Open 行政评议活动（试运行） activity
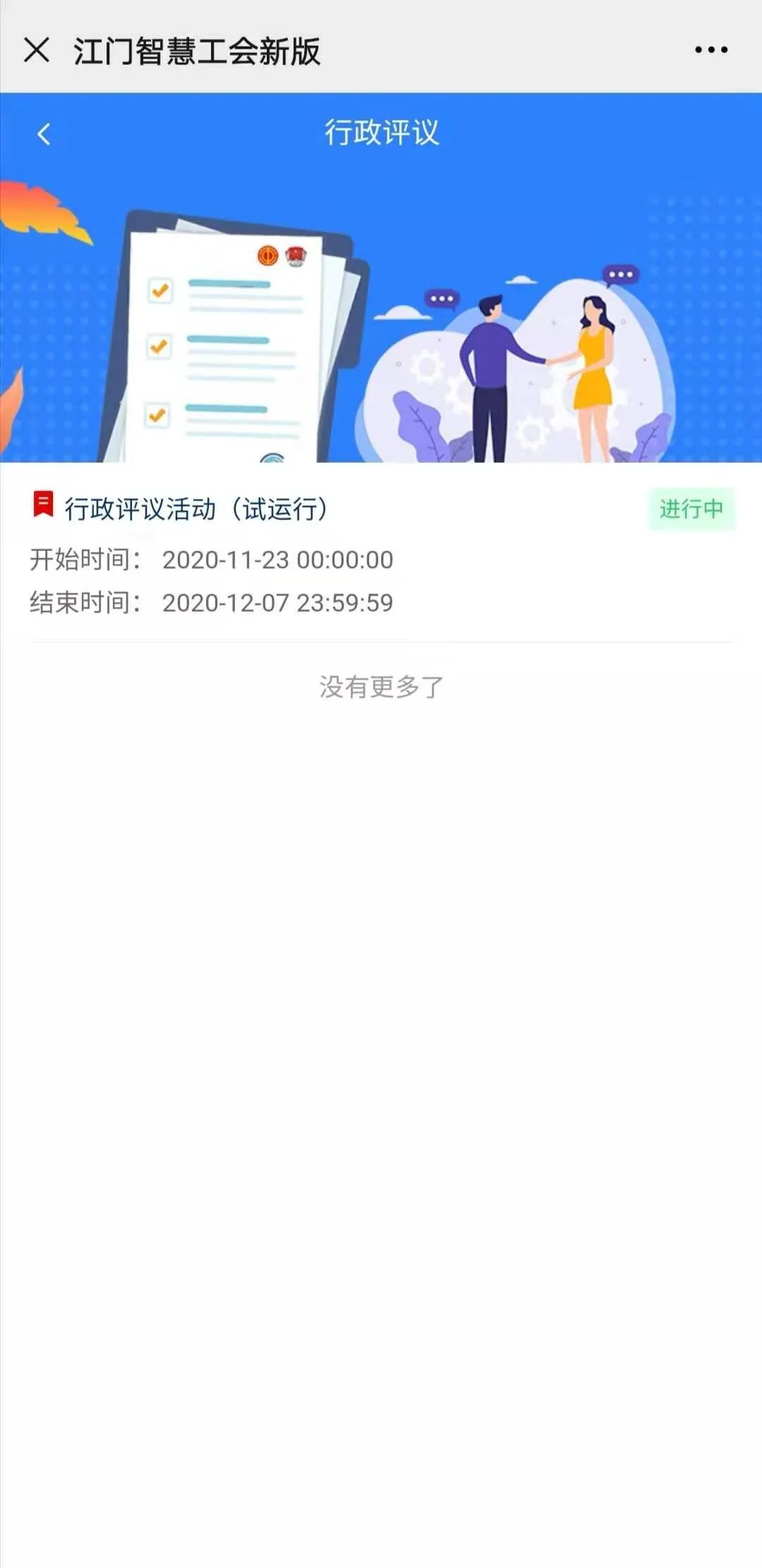762x1568 pixels. coord(196,509)
